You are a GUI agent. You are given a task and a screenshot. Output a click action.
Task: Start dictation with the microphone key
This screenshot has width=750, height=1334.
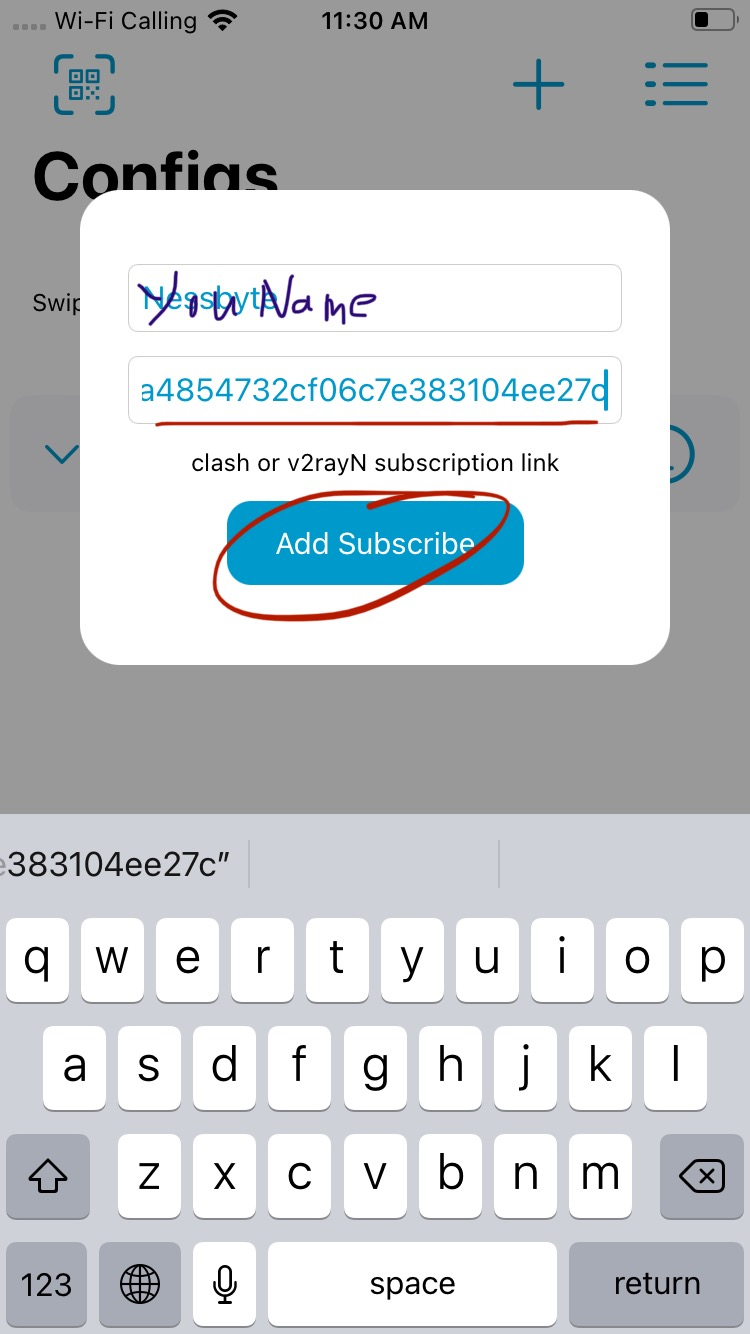click(x=225, y=1284)
